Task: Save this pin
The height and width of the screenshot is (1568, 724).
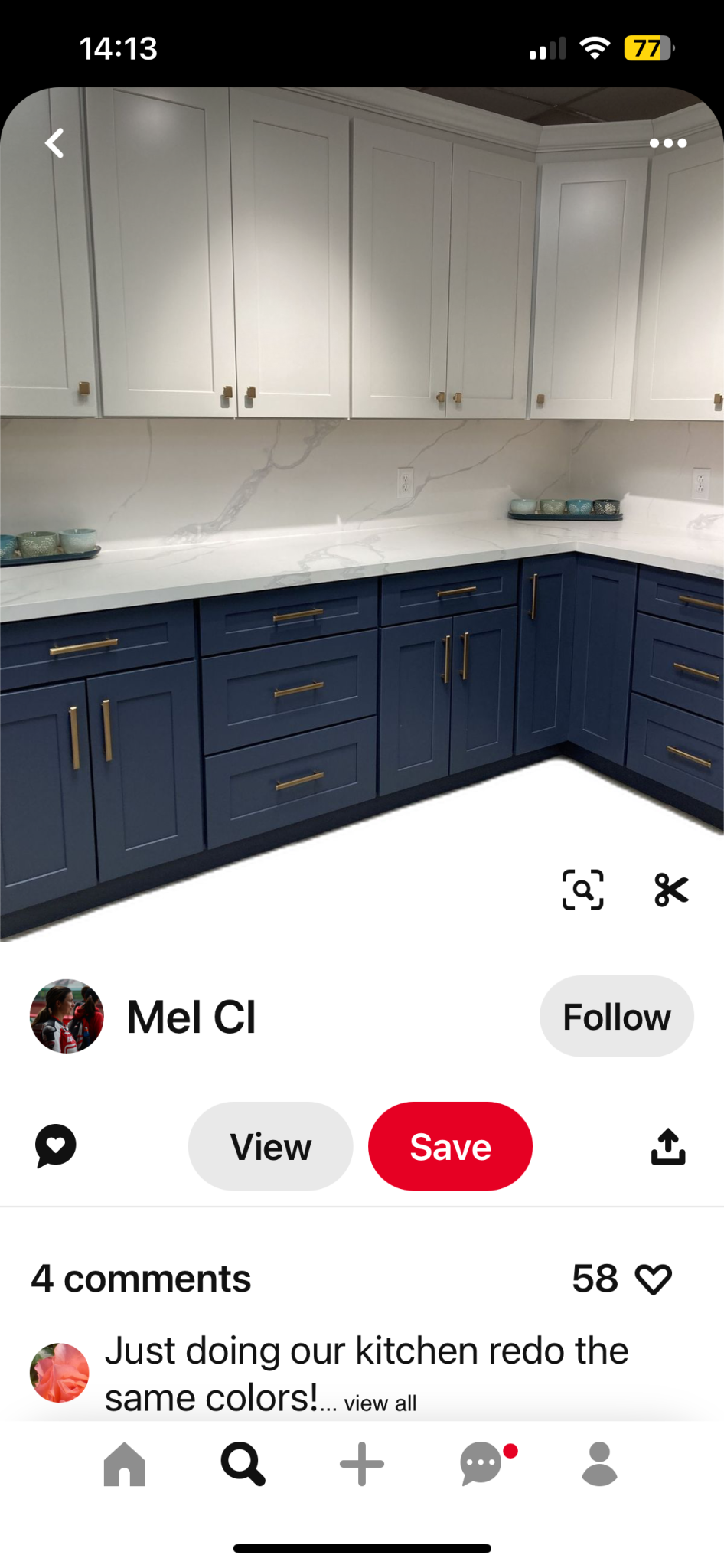Action: [450, 1146]
